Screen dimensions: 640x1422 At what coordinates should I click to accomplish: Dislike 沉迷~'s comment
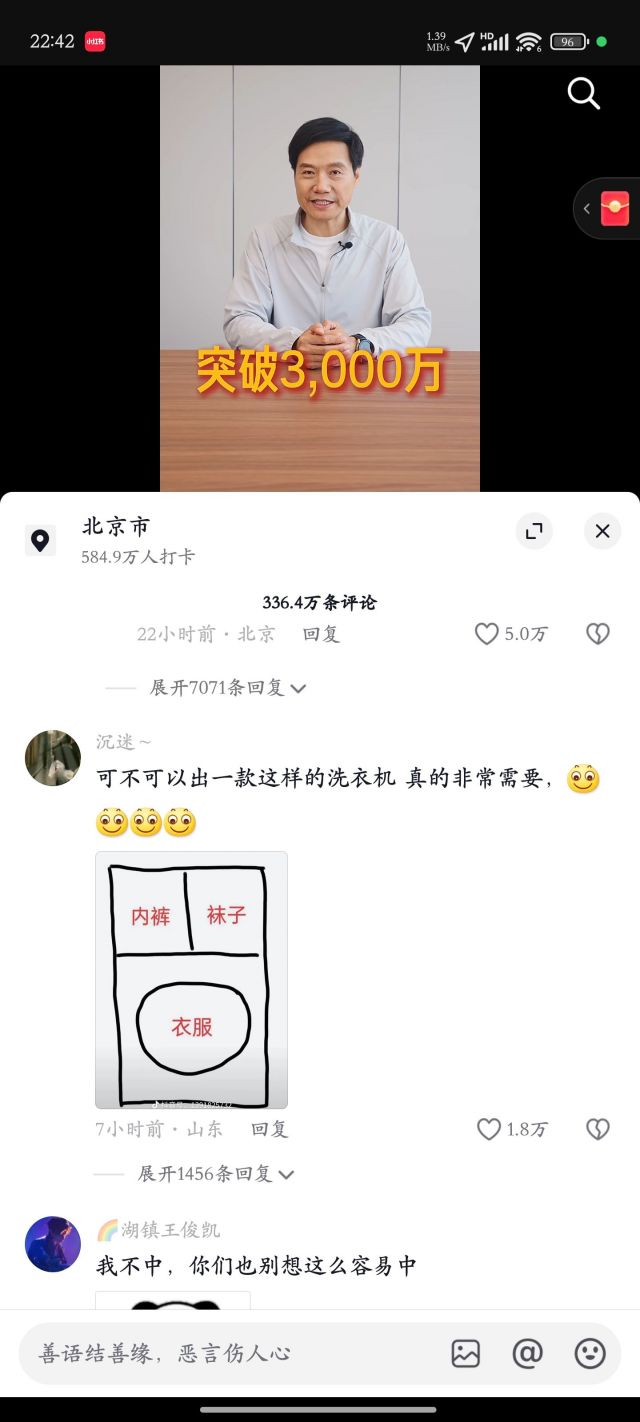click(x=598, y=1129)
